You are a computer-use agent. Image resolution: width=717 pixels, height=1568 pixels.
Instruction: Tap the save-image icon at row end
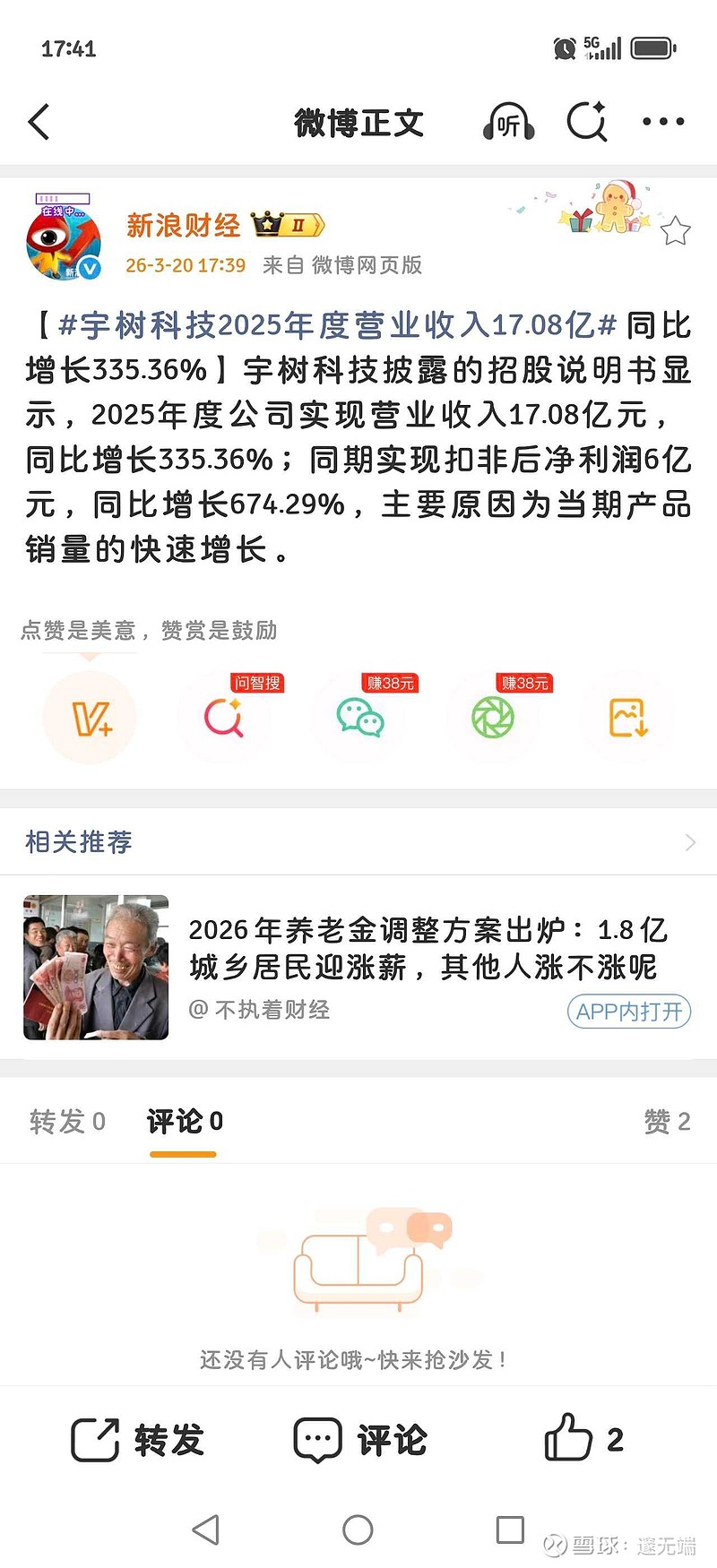(x=627, y=717)
